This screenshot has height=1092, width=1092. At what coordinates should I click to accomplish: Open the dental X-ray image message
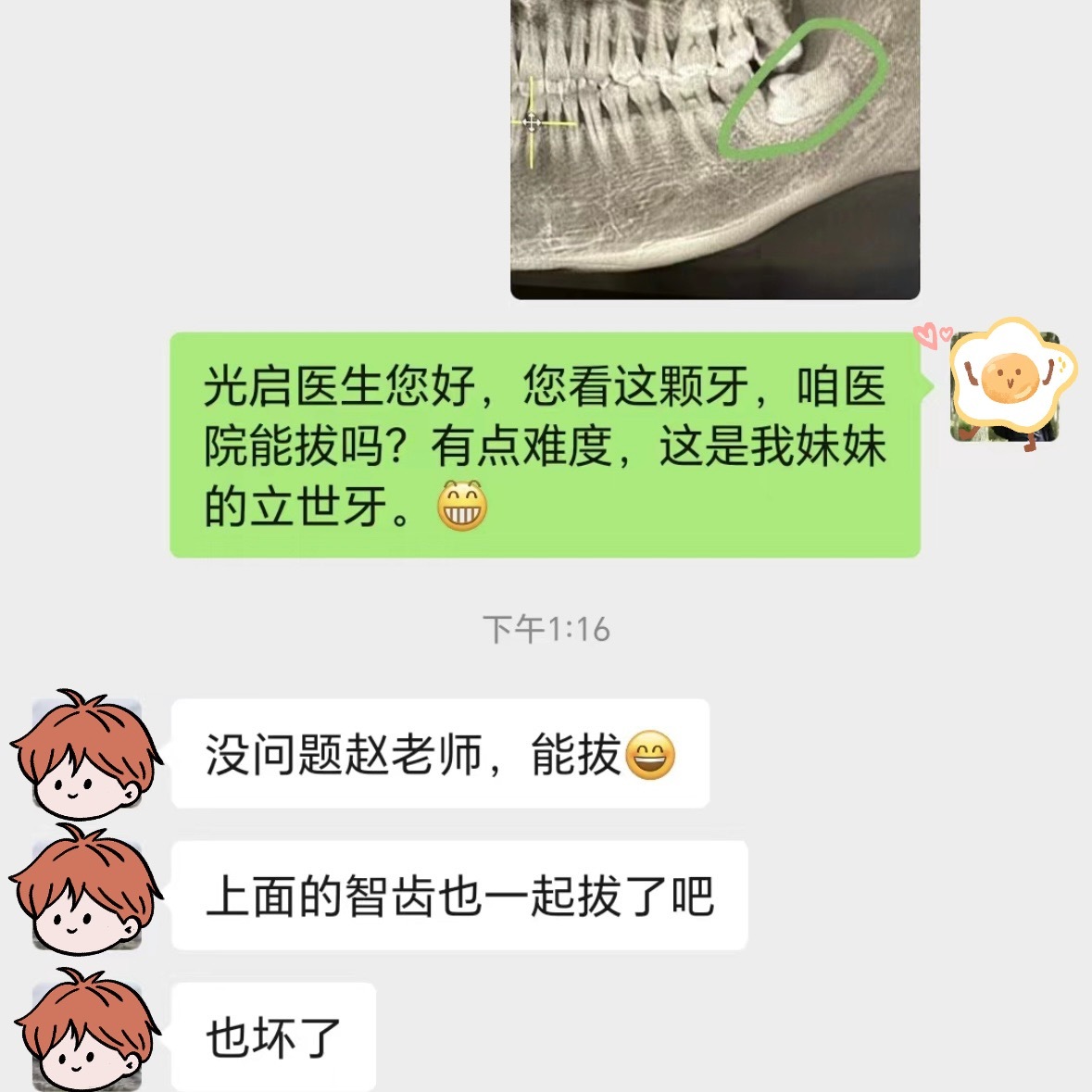tap(714, 148)
